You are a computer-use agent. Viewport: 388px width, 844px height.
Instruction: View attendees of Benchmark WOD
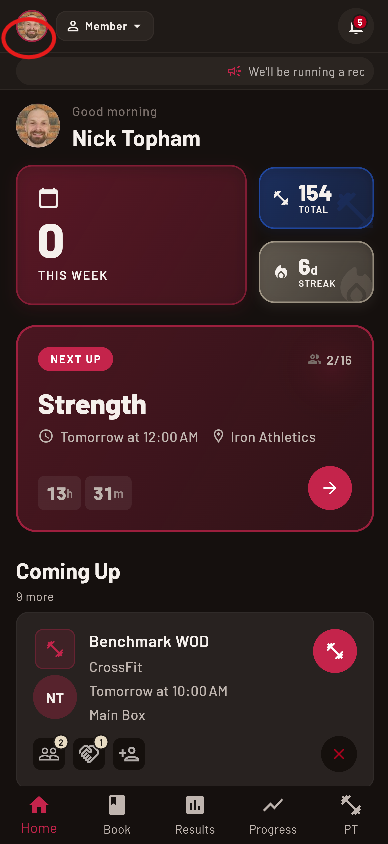(49, 754)
